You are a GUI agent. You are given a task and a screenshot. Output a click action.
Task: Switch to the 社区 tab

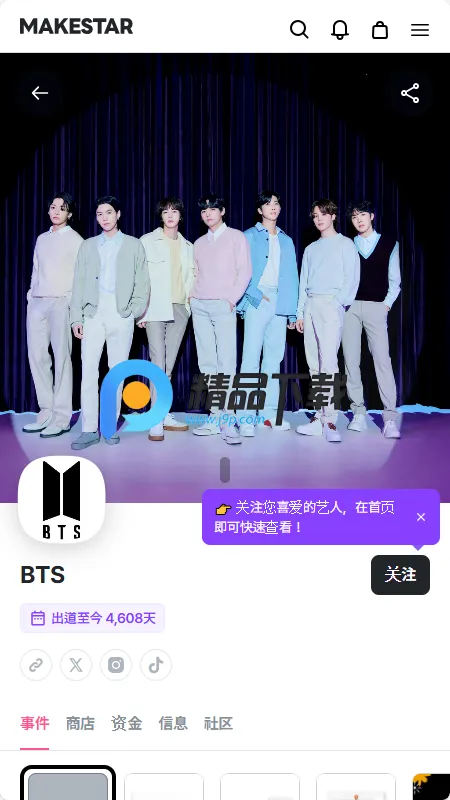(x=218, y=723)
